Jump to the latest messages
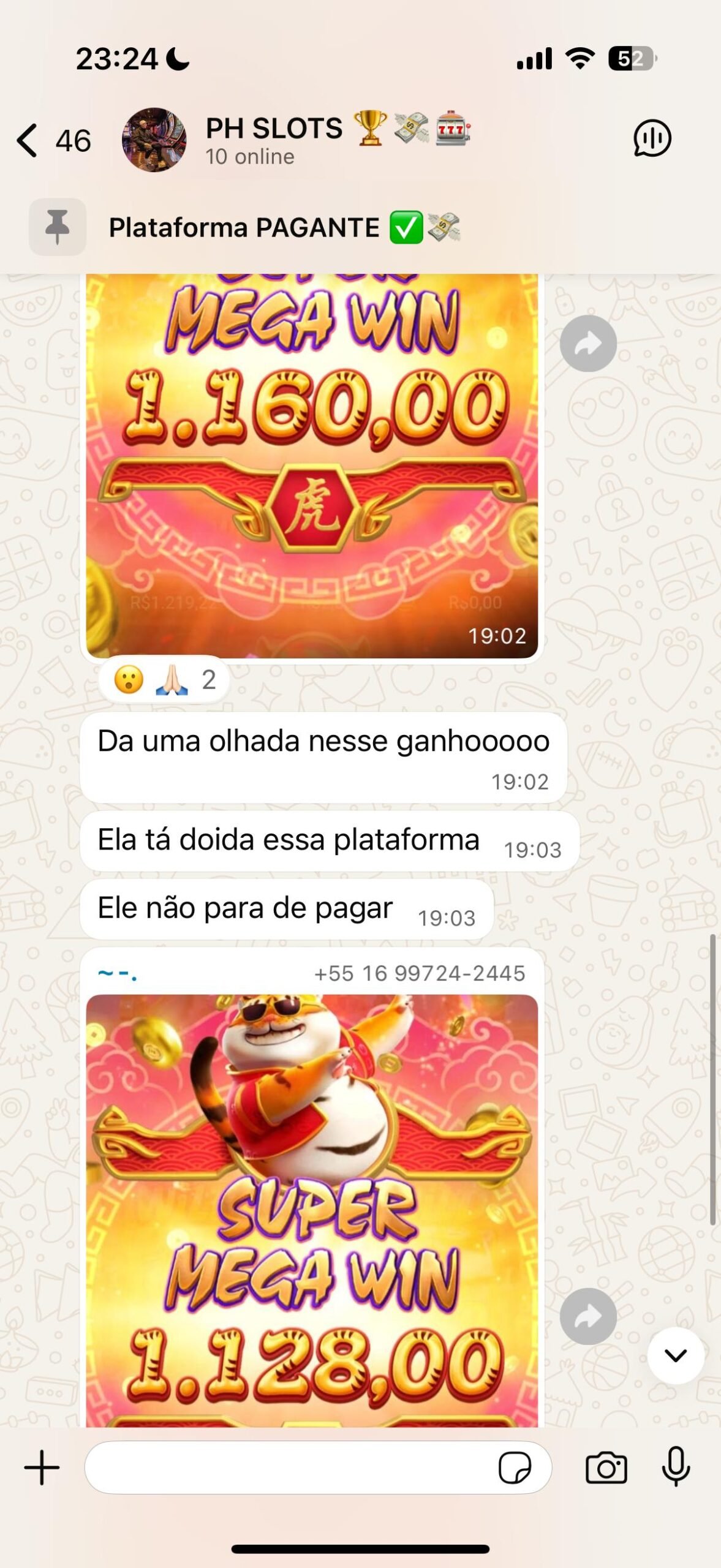The image size is (721, 1568). tap(675, 1355)
